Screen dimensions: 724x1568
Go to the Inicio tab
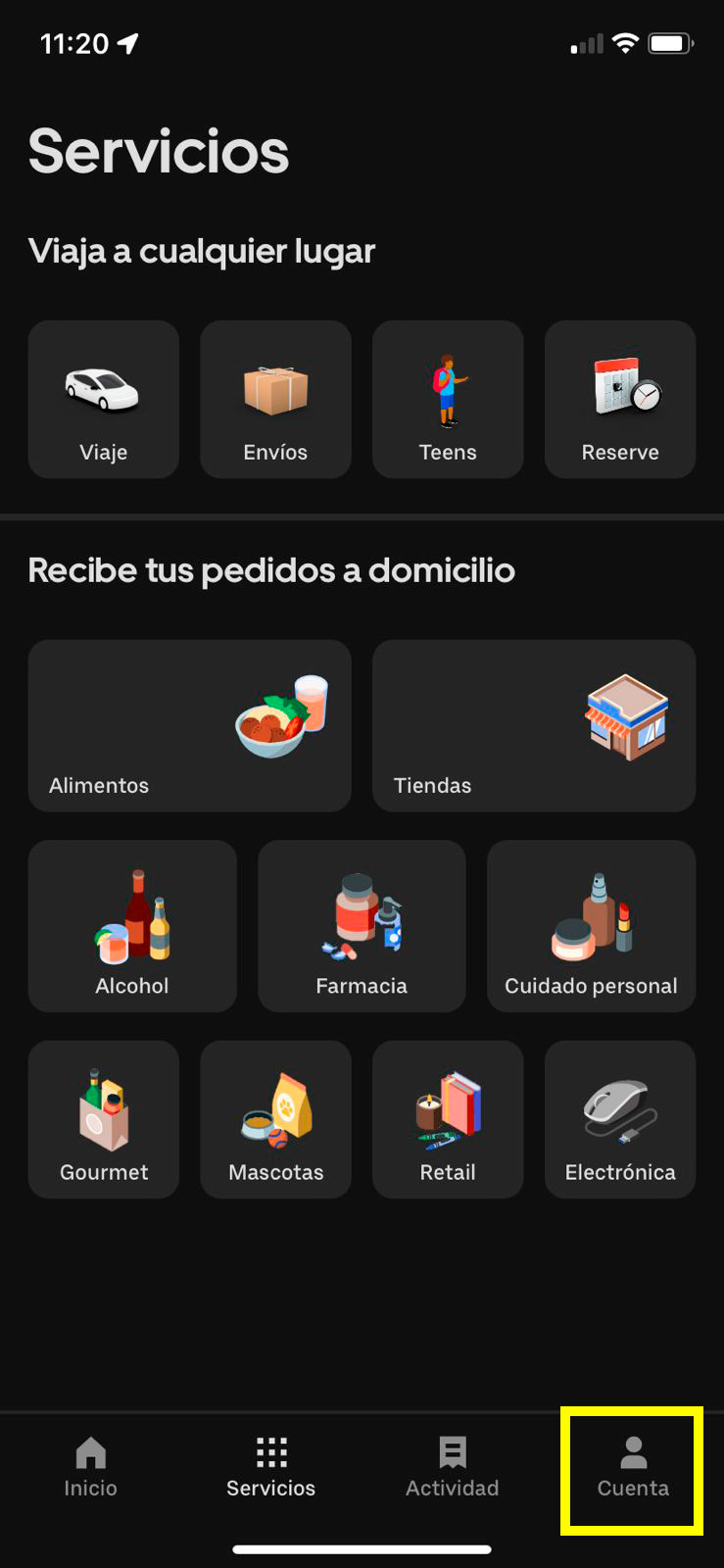point(90,1467)
